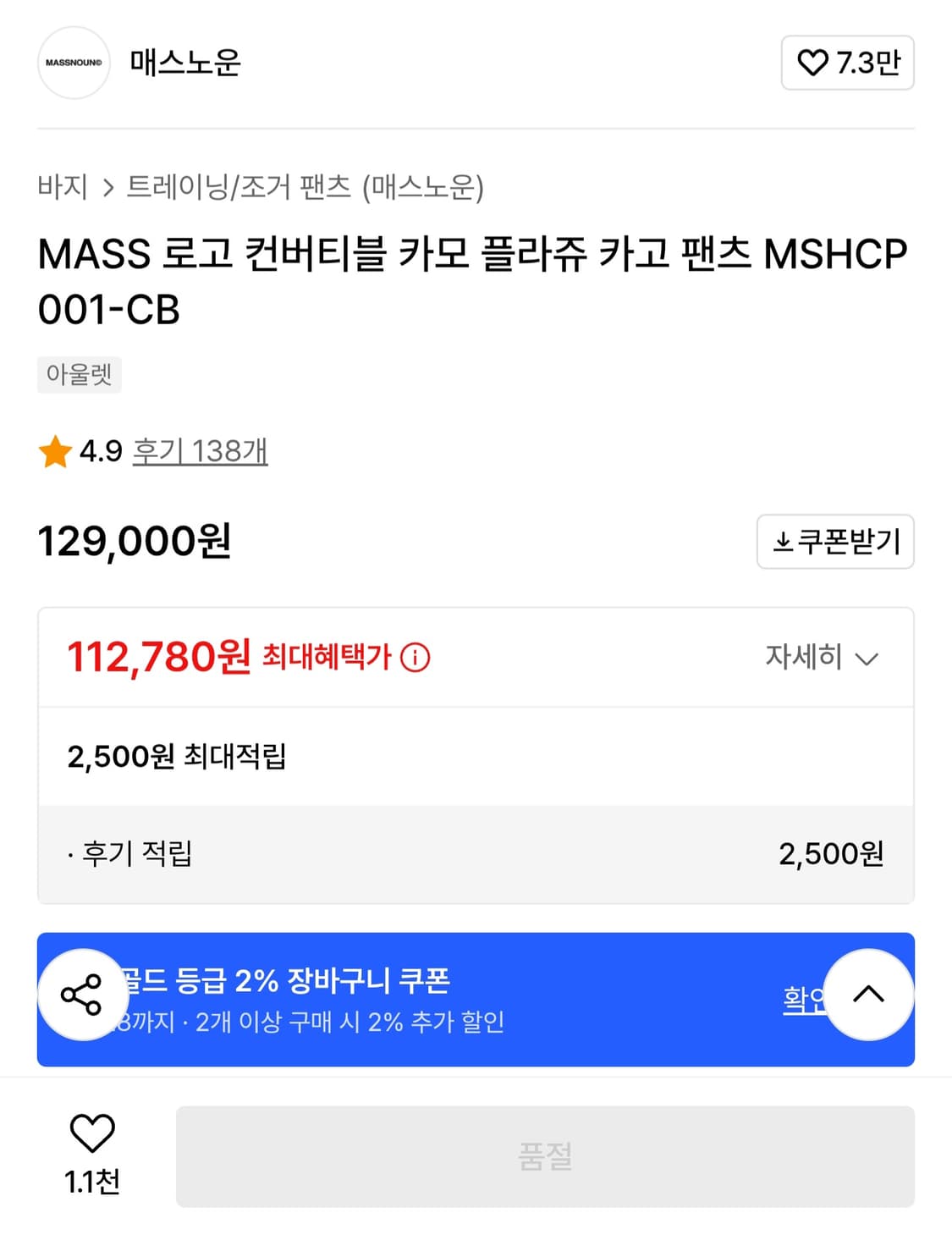The height and width of the screenshot is (1235, 952).
Task: Click the orange star rating icon
Action: tap(56, 451)
